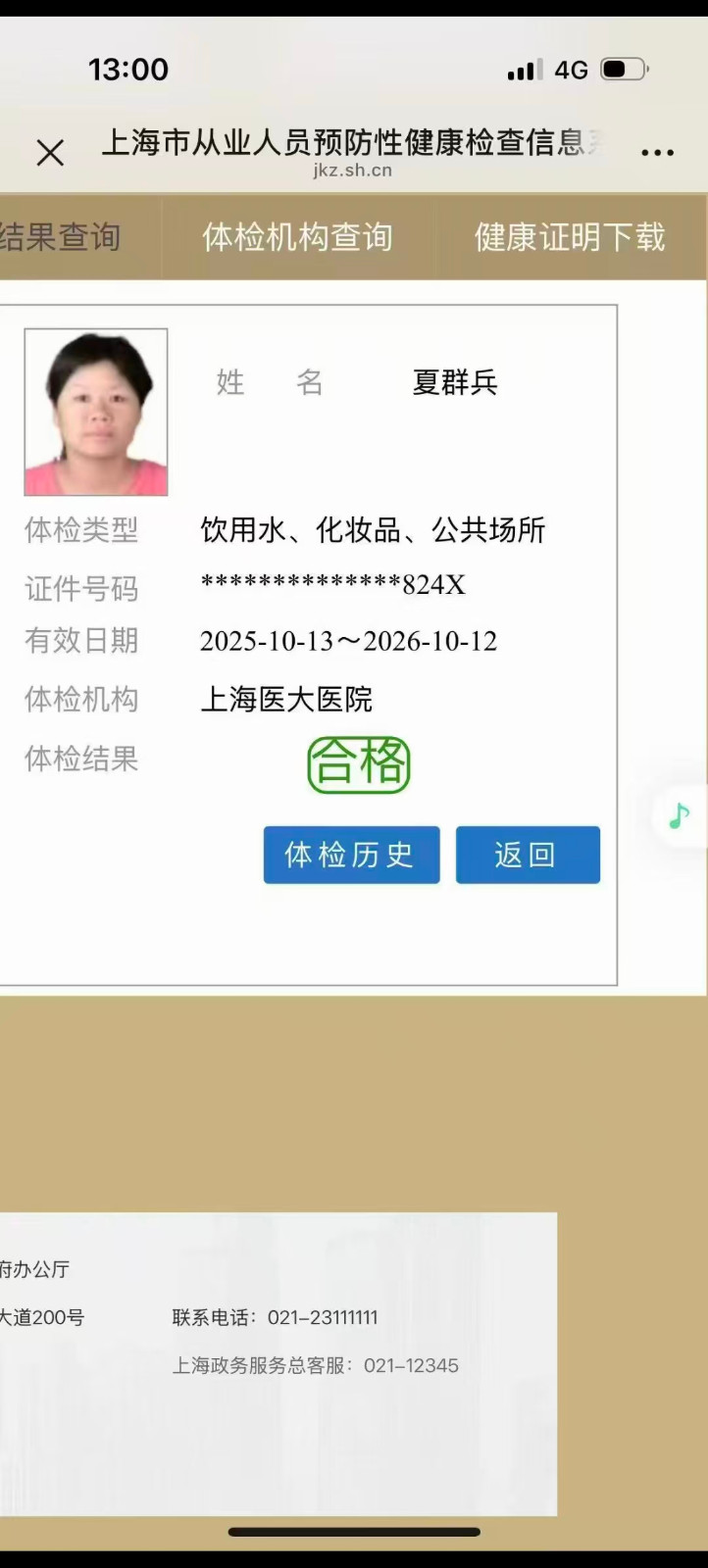Open the 健康证明下载 tab
The image size is (708, 1568).
pos(570,238)
